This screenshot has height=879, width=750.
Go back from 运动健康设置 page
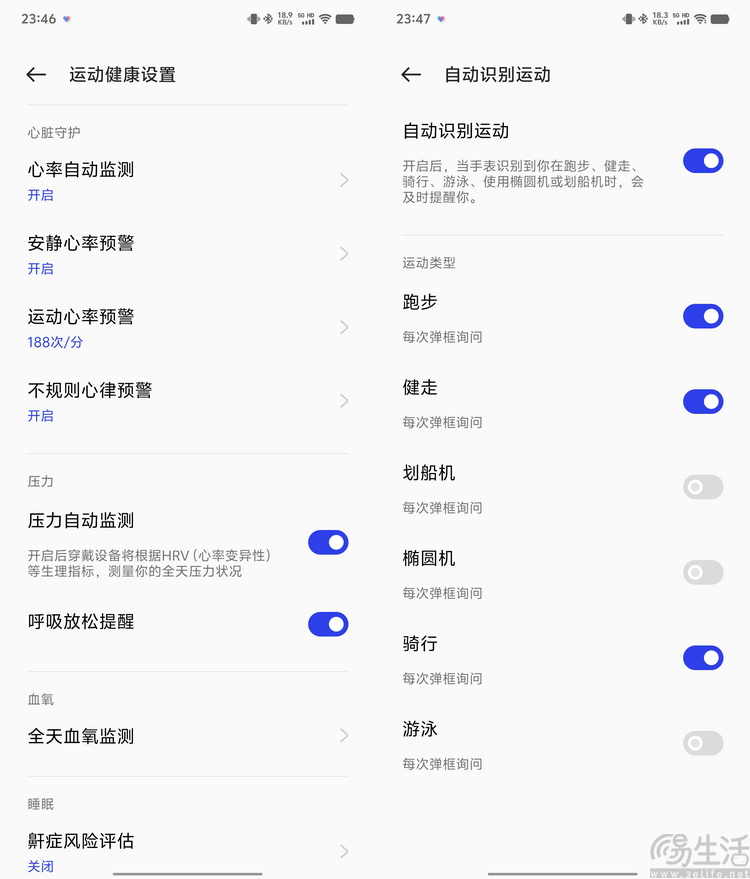pos(36,75)
